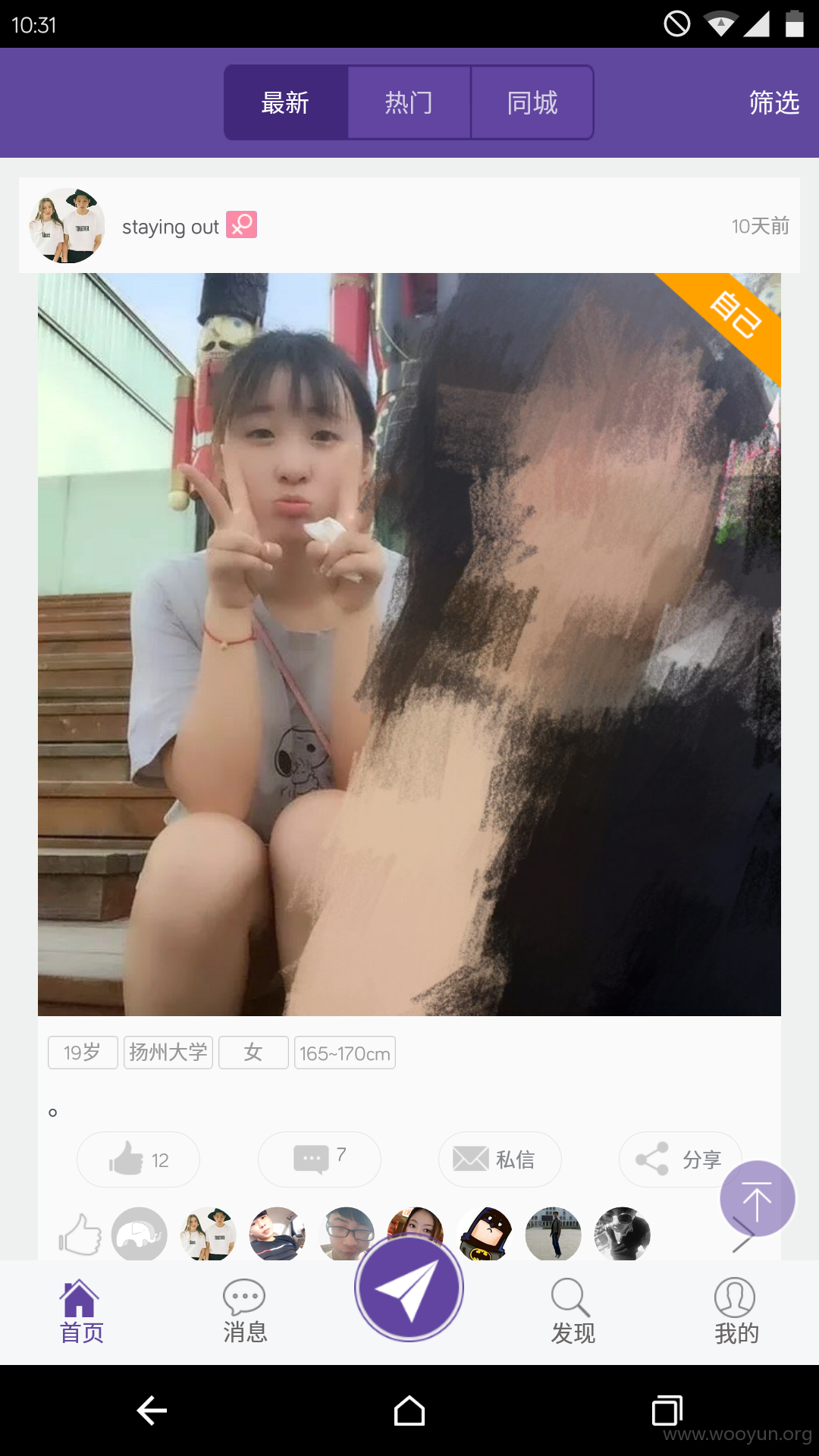Tap the paper plane publish button

coord(409,1288)
